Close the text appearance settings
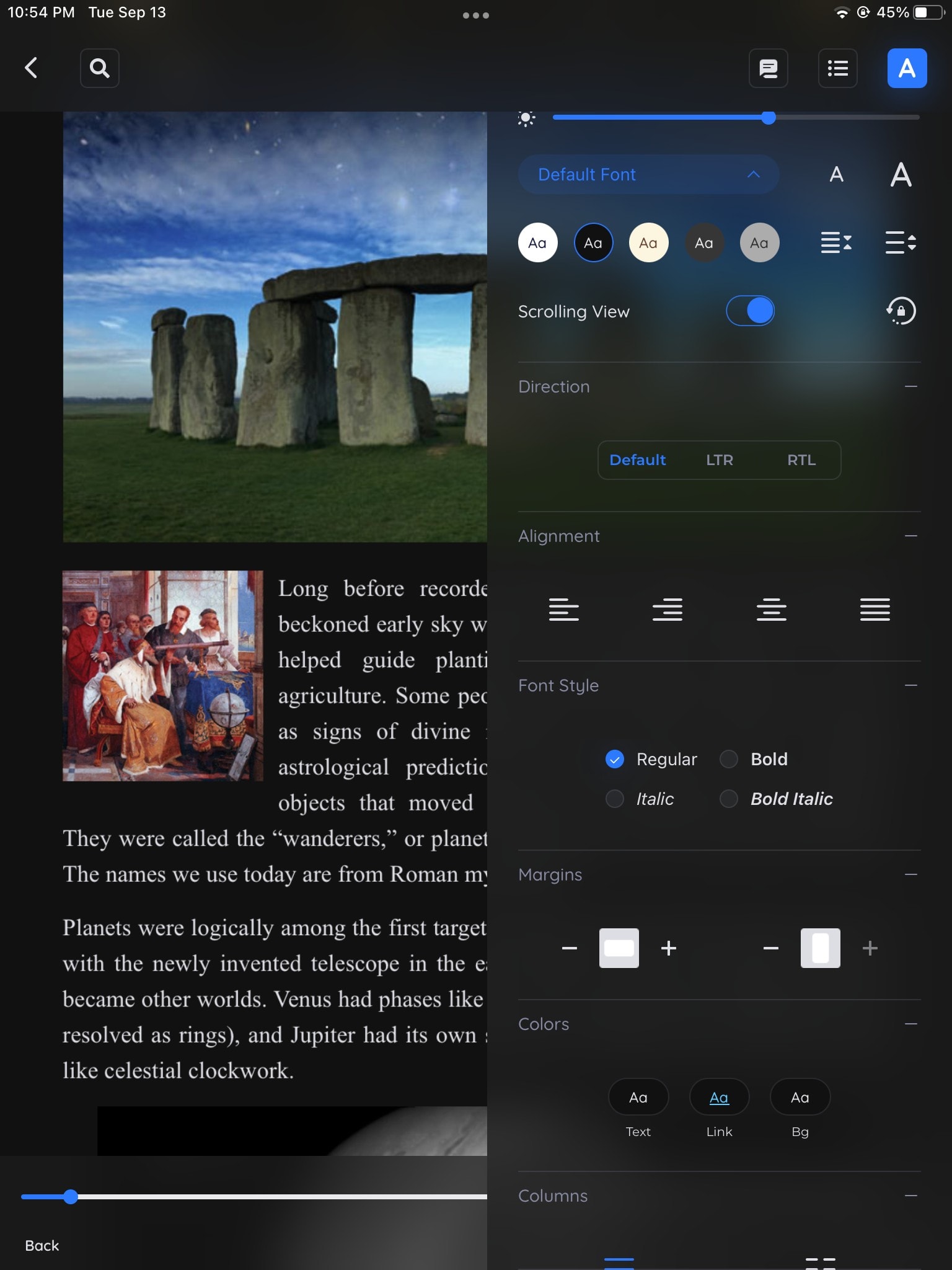 click(x=906, y=68)
